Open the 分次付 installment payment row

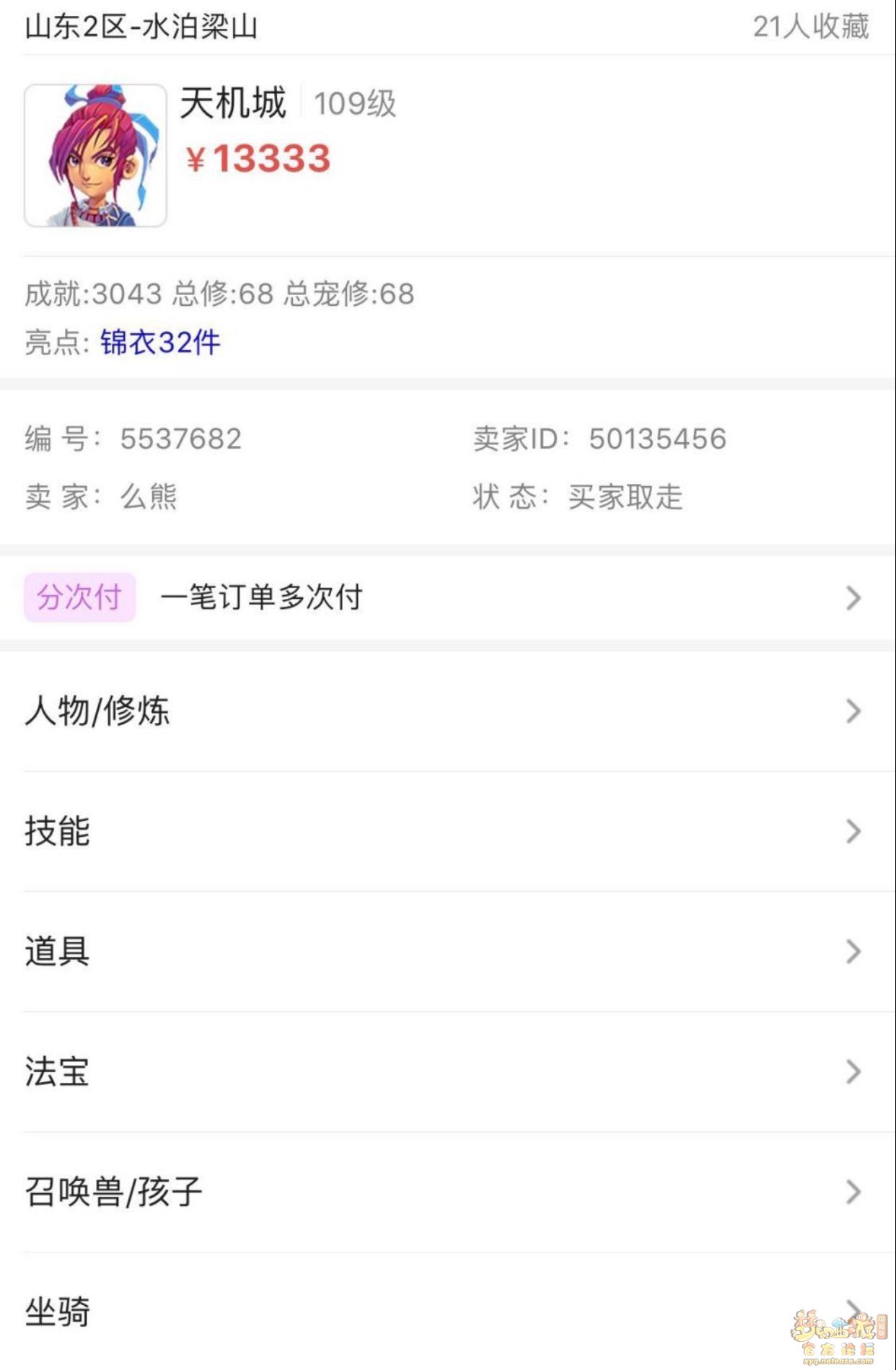[447, 597]
